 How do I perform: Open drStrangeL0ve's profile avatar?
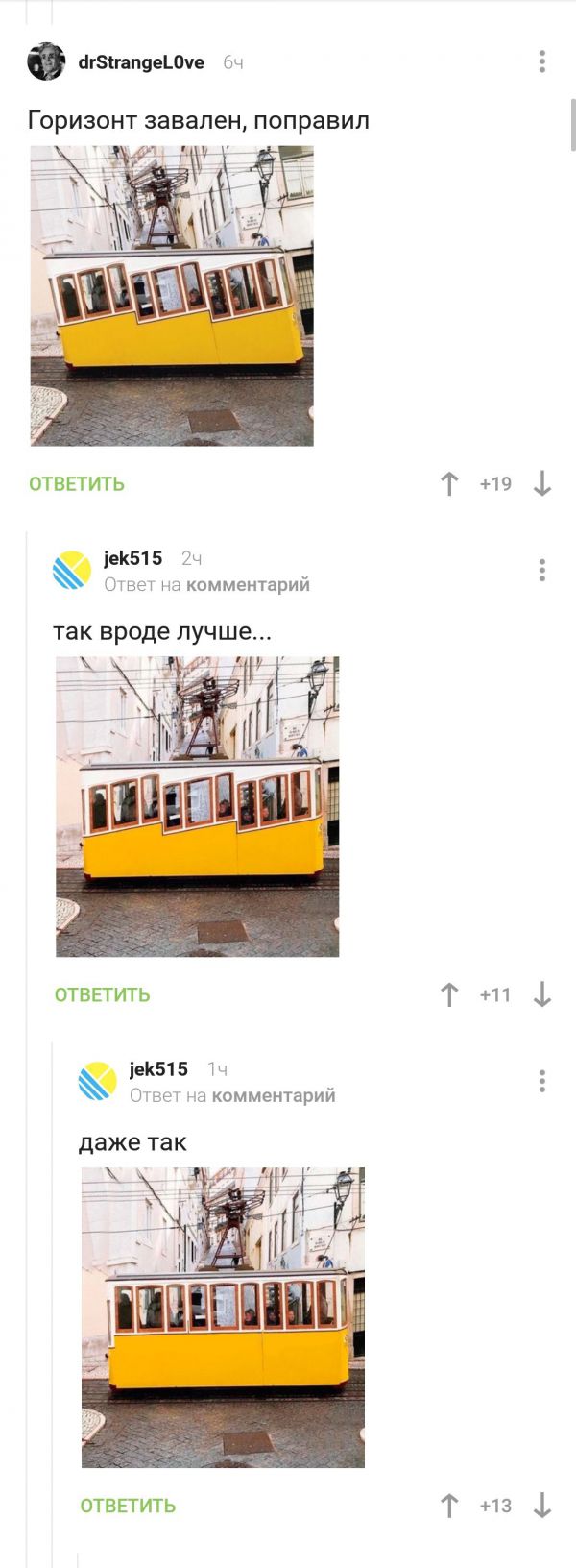point(46,62)
